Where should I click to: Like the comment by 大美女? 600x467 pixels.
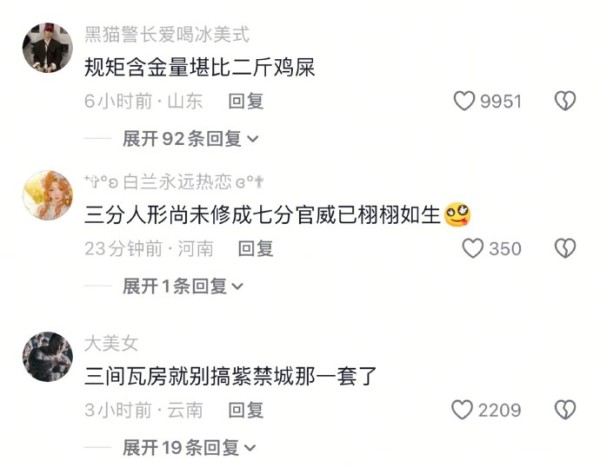click(x=462, y=409)
